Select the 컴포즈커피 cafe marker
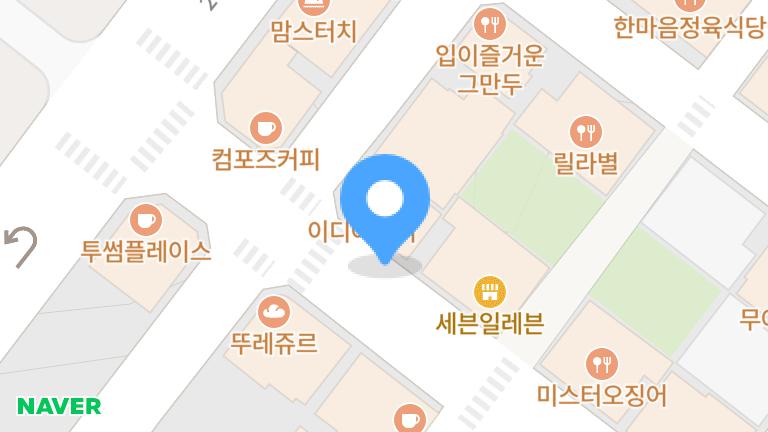The width and height of the screenshot is (768, 432). tap(265, 128)
